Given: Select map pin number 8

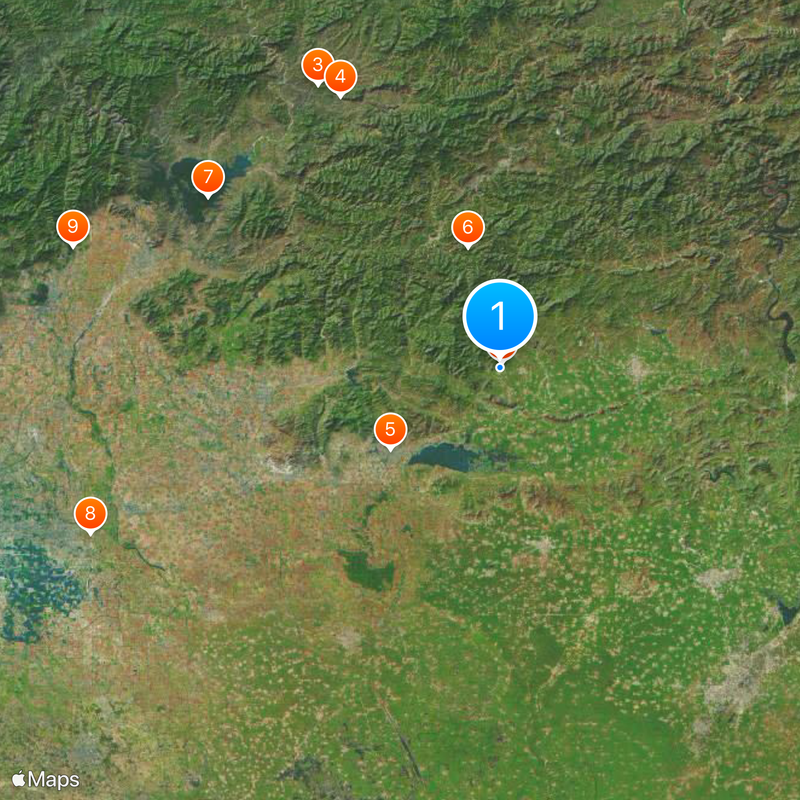Looking at the screenshot, I should tap(90, 515).
